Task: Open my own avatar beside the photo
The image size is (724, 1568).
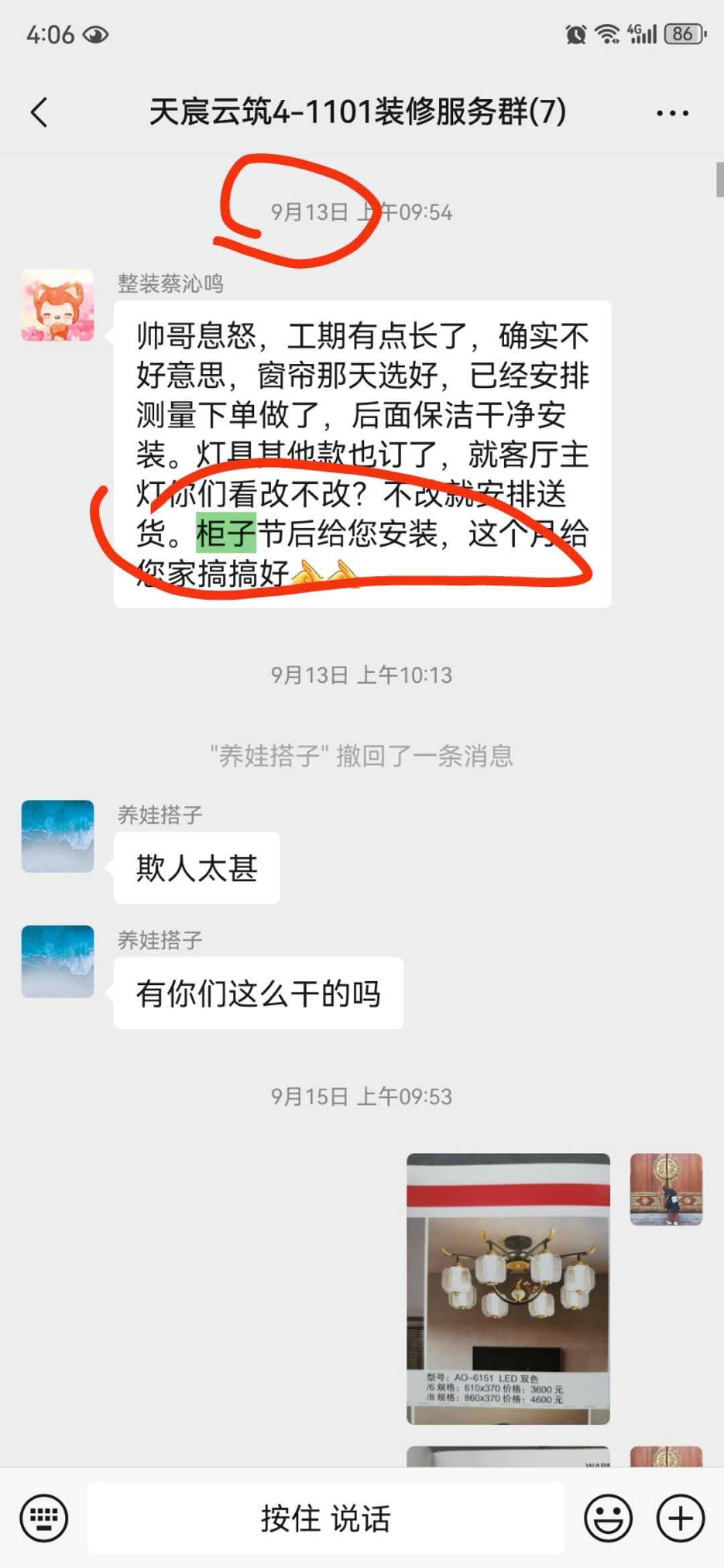Action: click(666, 1189)
